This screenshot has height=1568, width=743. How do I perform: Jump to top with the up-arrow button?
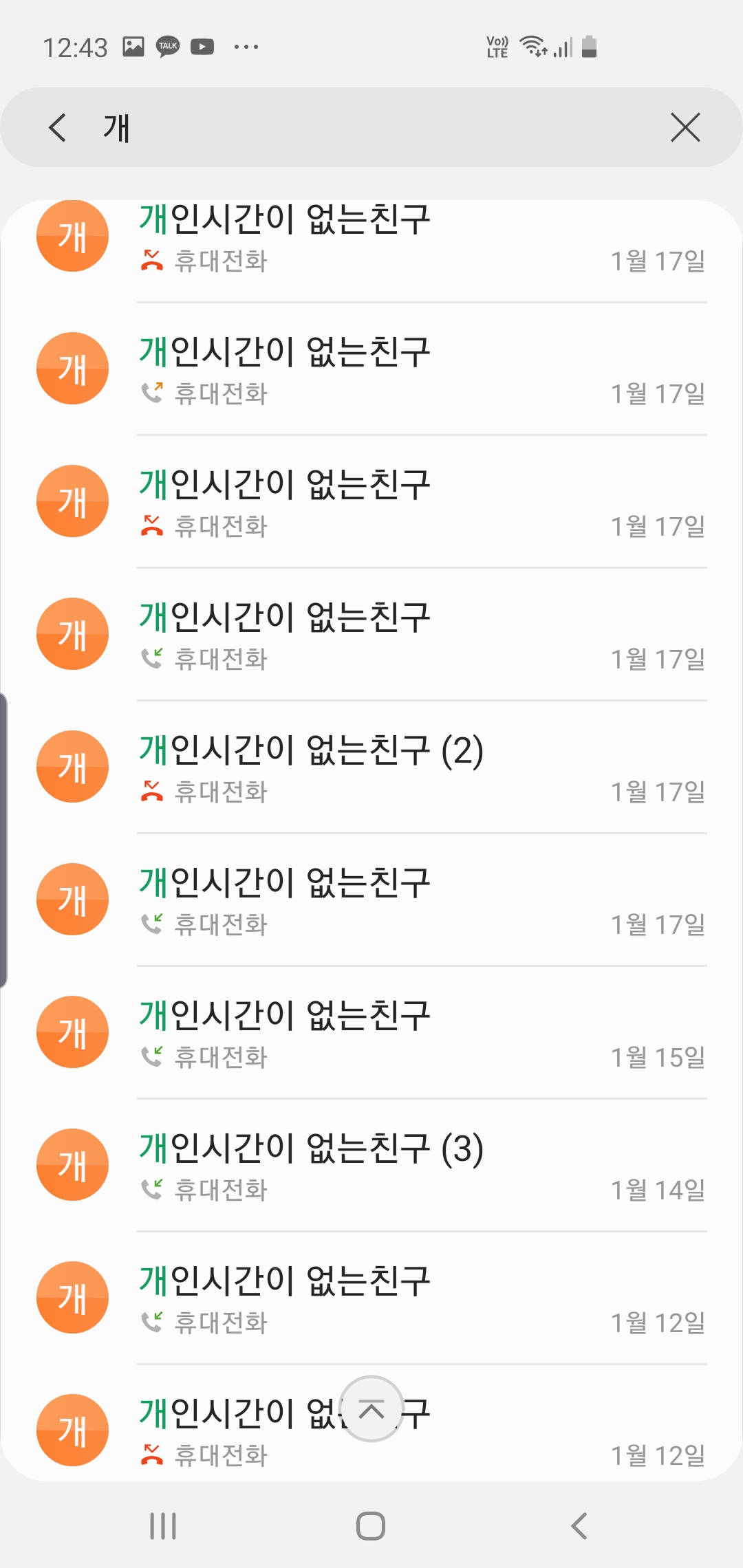click(371, 1409)
